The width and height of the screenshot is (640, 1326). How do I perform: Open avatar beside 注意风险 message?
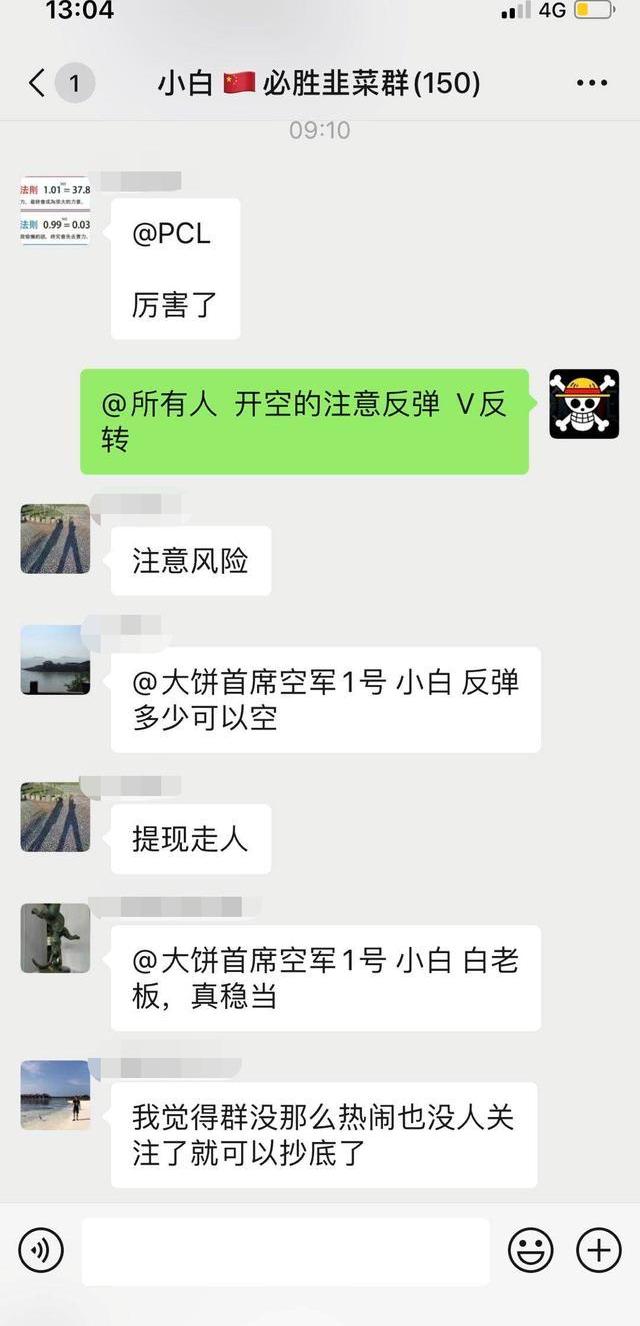[55, 539]
